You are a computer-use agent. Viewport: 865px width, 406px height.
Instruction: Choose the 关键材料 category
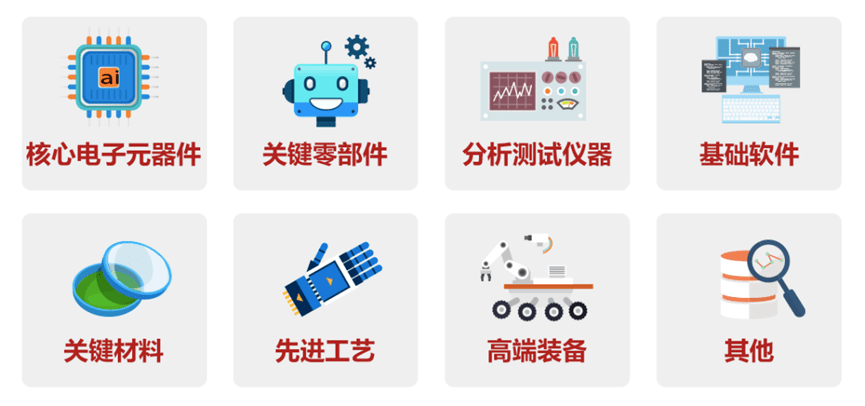[x=114, y=300]
